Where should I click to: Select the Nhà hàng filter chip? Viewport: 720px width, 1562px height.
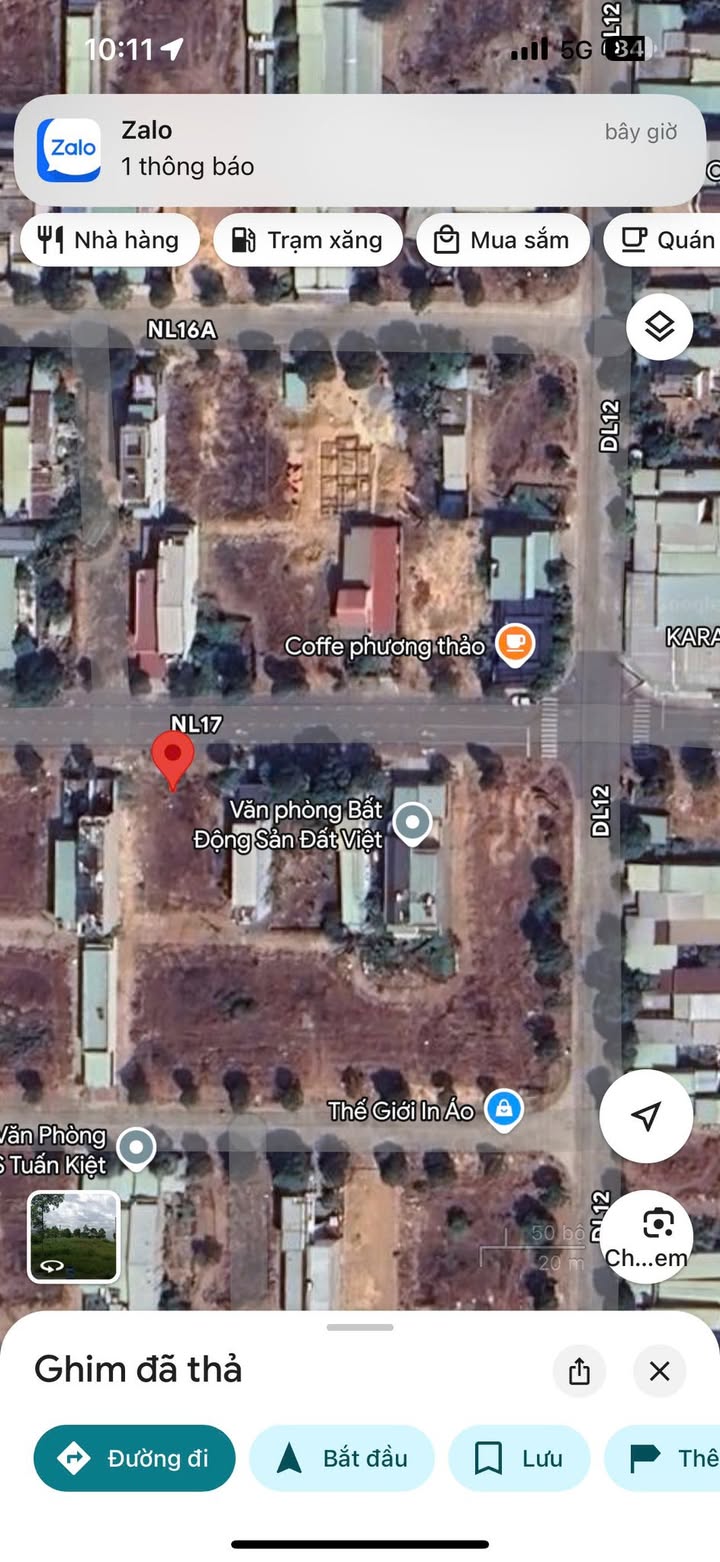(x=109, y=240)
